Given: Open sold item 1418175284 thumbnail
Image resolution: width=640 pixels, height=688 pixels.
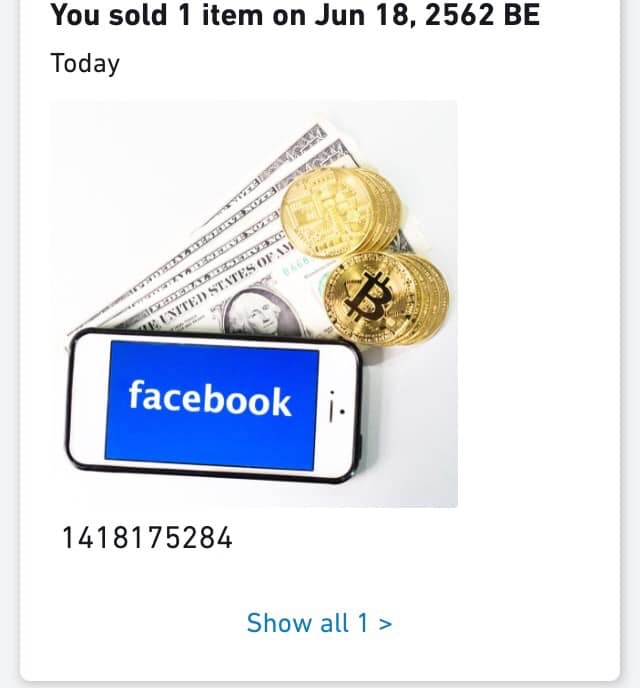Looking at the screenshot, I should (254, 304).
